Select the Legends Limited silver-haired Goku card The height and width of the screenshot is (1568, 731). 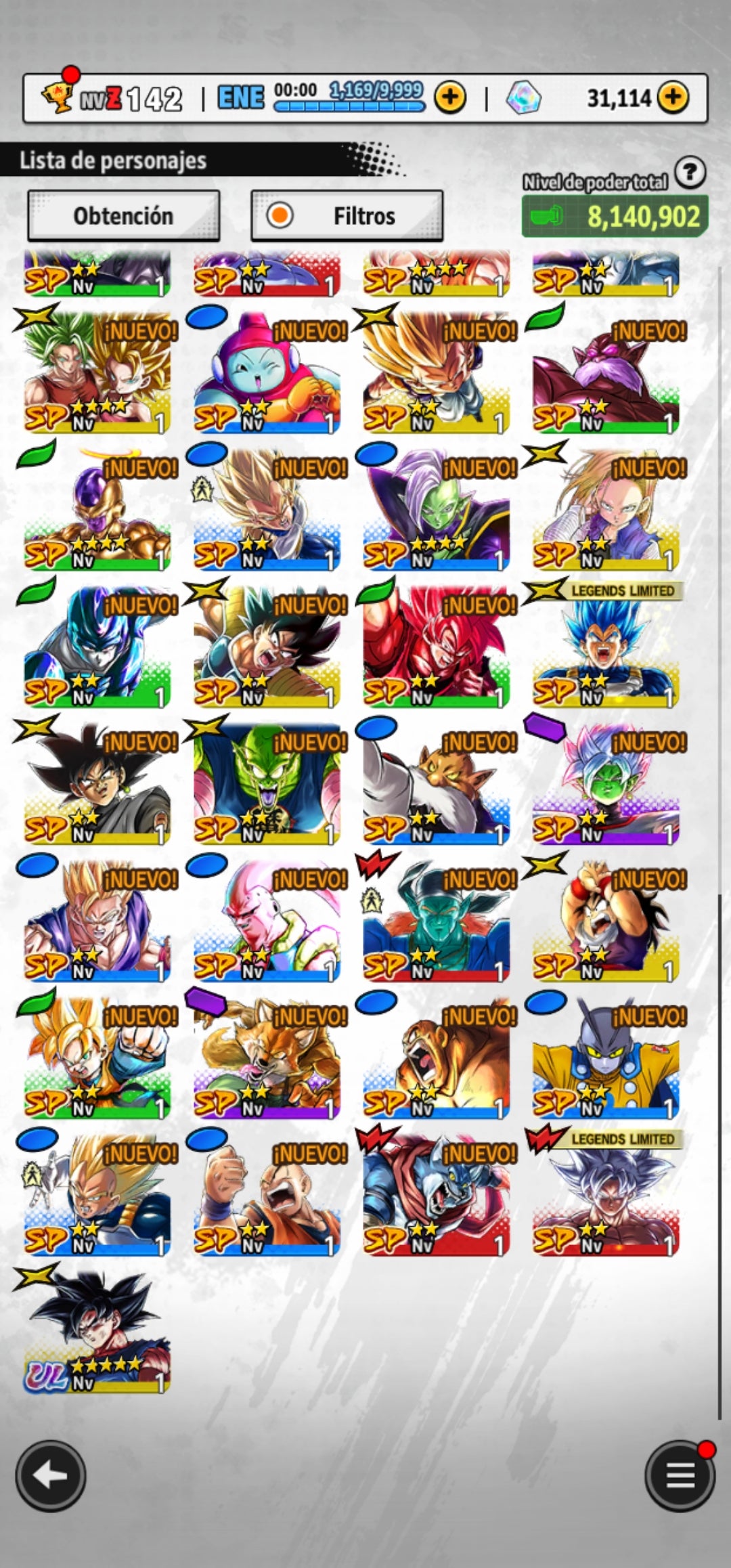coord(605,1194)
